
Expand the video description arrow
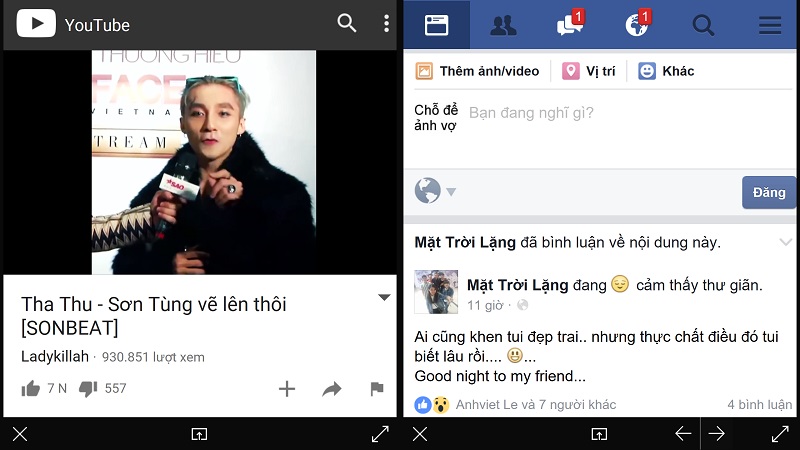click(384, 298)
